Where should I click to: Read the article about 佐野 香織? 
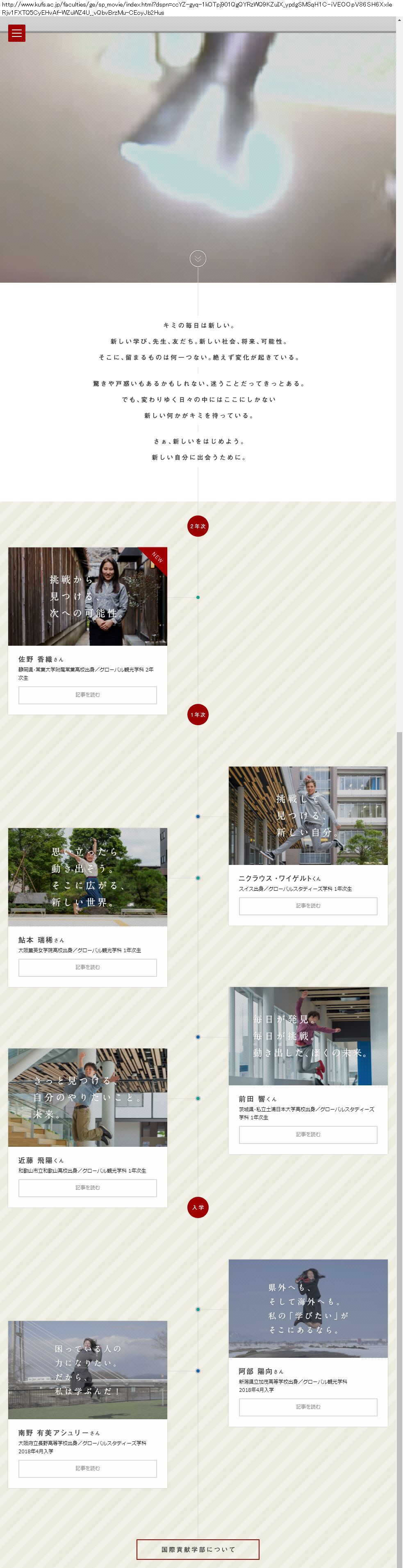click(x=88, y=694)
